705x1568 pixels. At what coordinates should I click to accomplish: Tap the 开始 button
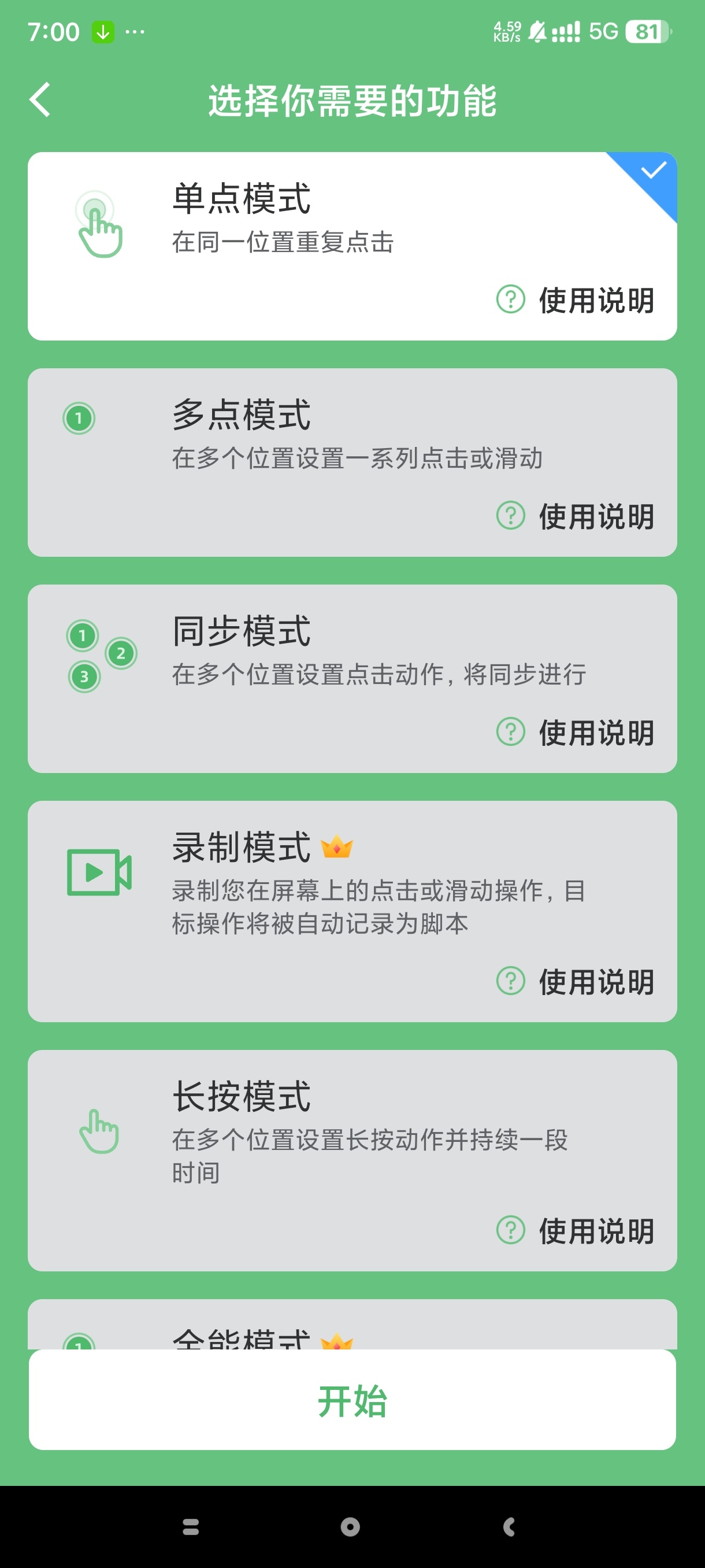coord(352,1399)
